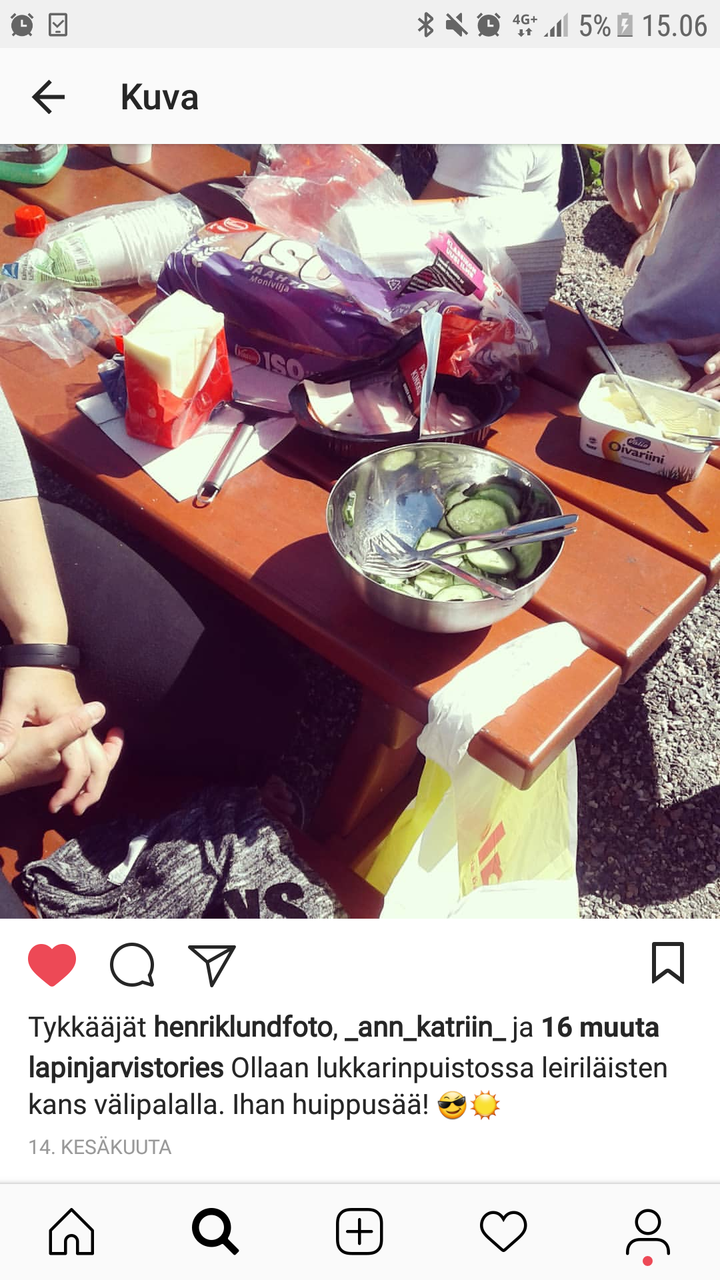Open comments with the speech bubble icon
Viewport: 720px width, 1280px height.
132,965
